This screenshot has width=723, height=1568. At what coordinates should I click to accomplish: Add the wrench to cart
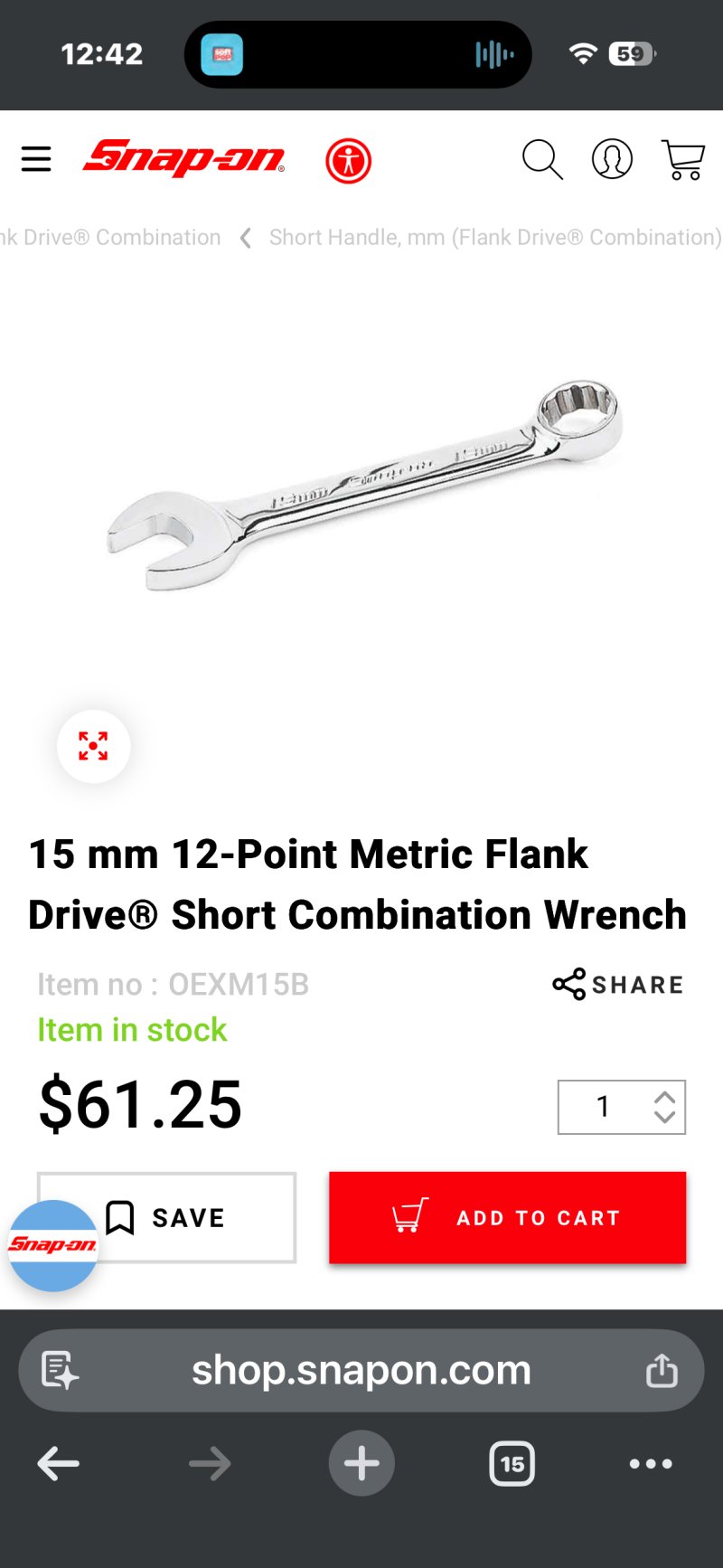(507, 1218)
